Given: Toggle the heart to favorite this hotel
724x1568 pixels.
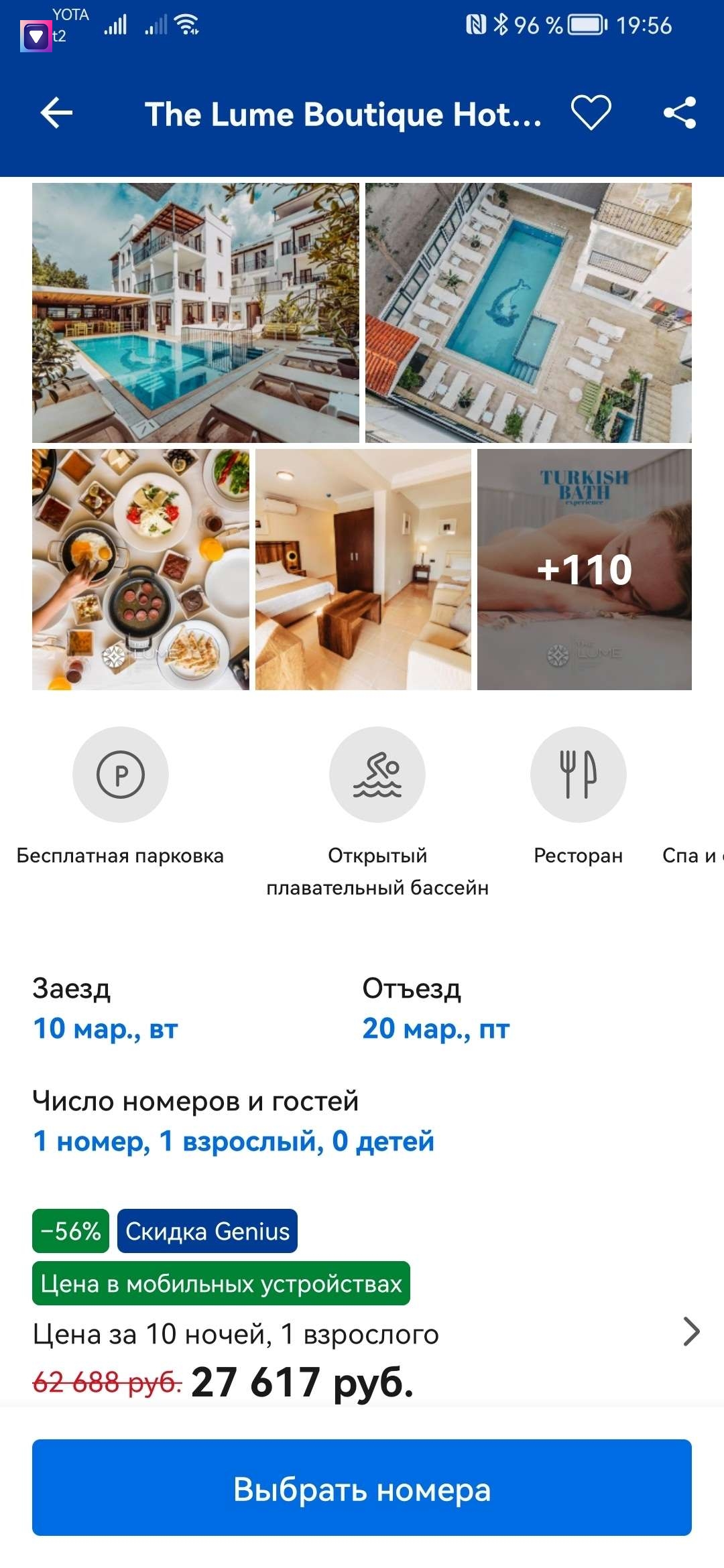Looking at the screenshot, I should coord(590,114).
